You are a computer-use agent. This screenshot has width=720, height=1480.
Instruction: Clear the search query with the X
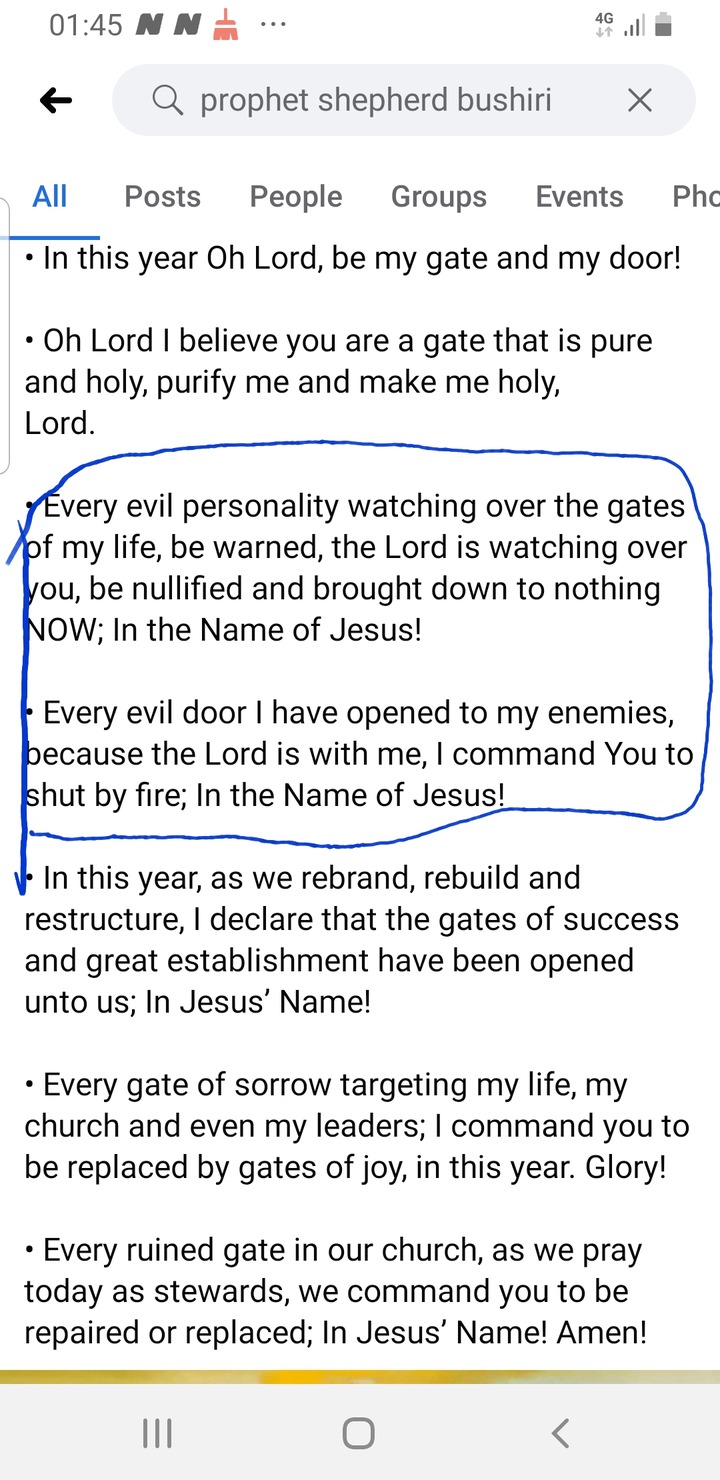coord(640,100)
